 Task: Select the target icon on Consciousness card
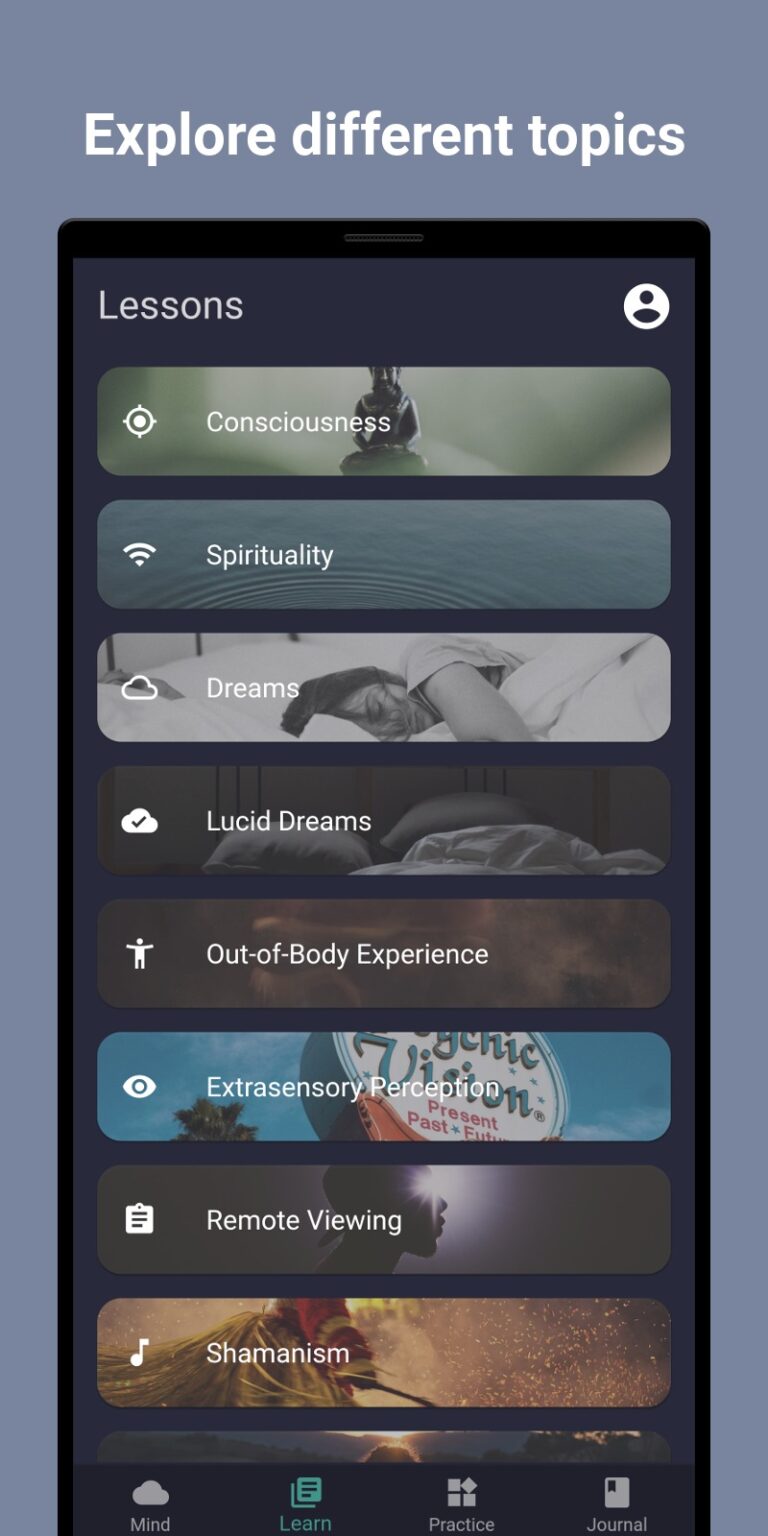[x=139, y=421]
